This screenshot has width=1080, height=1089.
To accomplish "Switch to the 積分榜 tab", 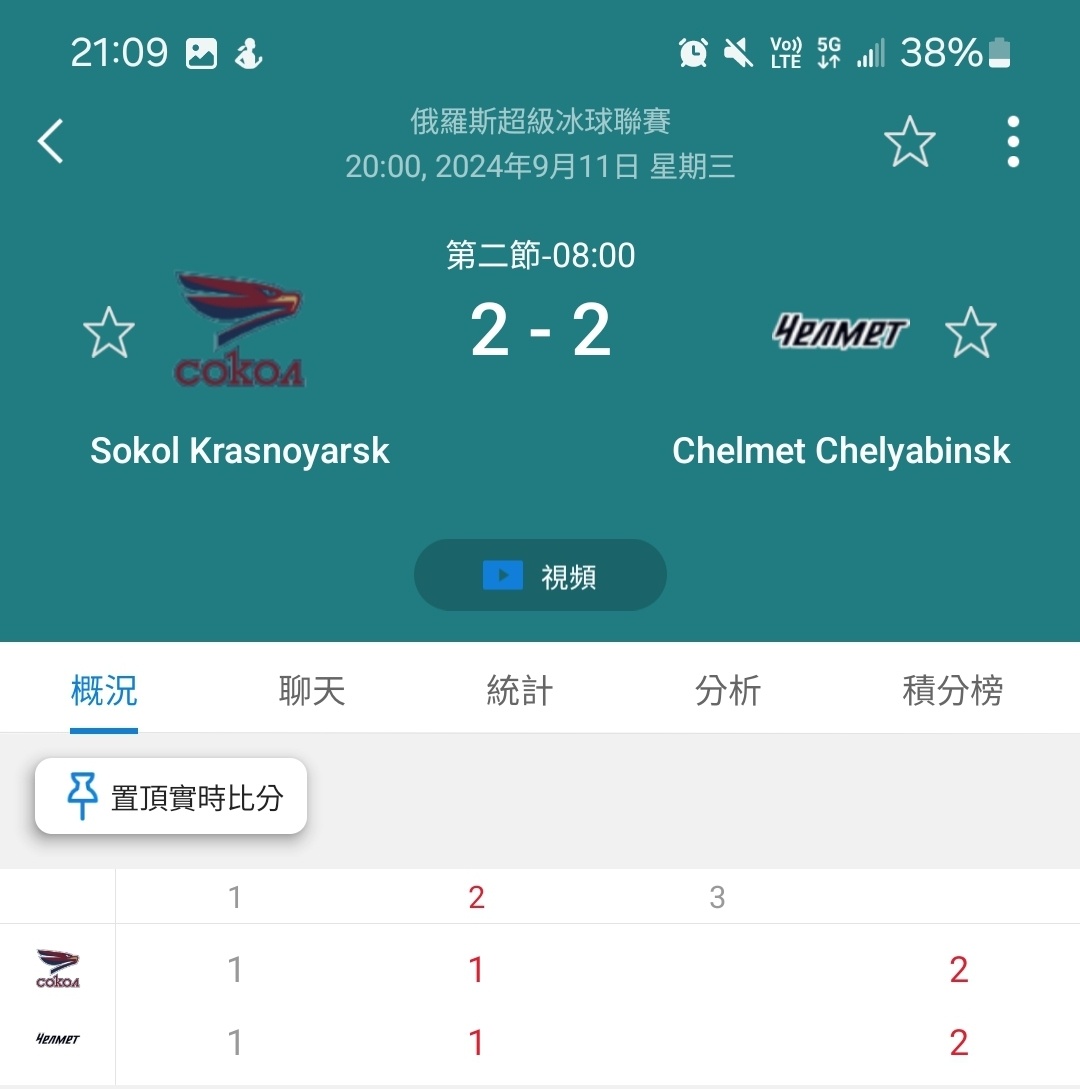I will click(952, 691).
